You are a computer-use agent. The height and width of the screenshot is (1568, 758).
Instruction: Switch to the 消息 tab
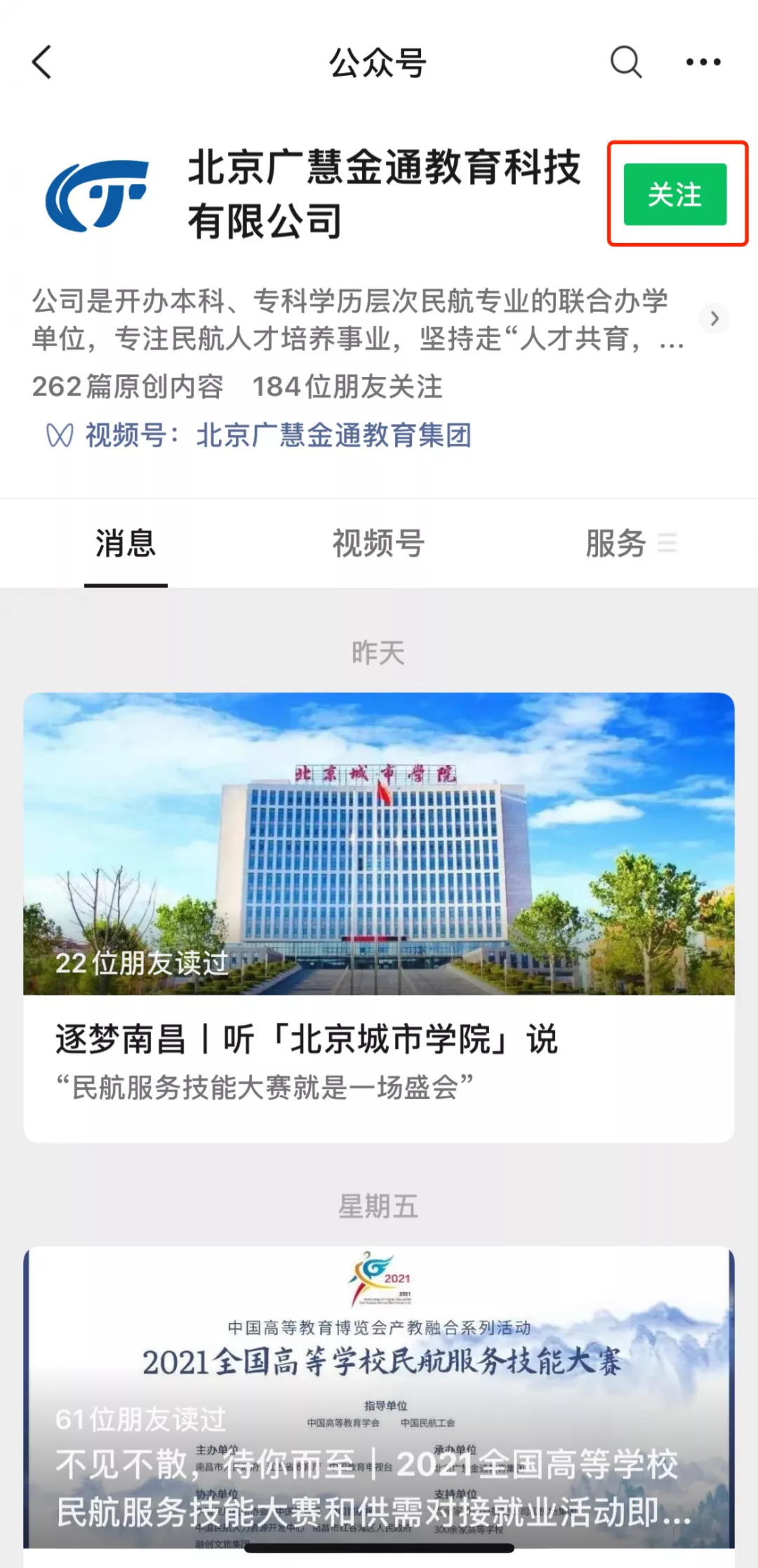(126, 544)
